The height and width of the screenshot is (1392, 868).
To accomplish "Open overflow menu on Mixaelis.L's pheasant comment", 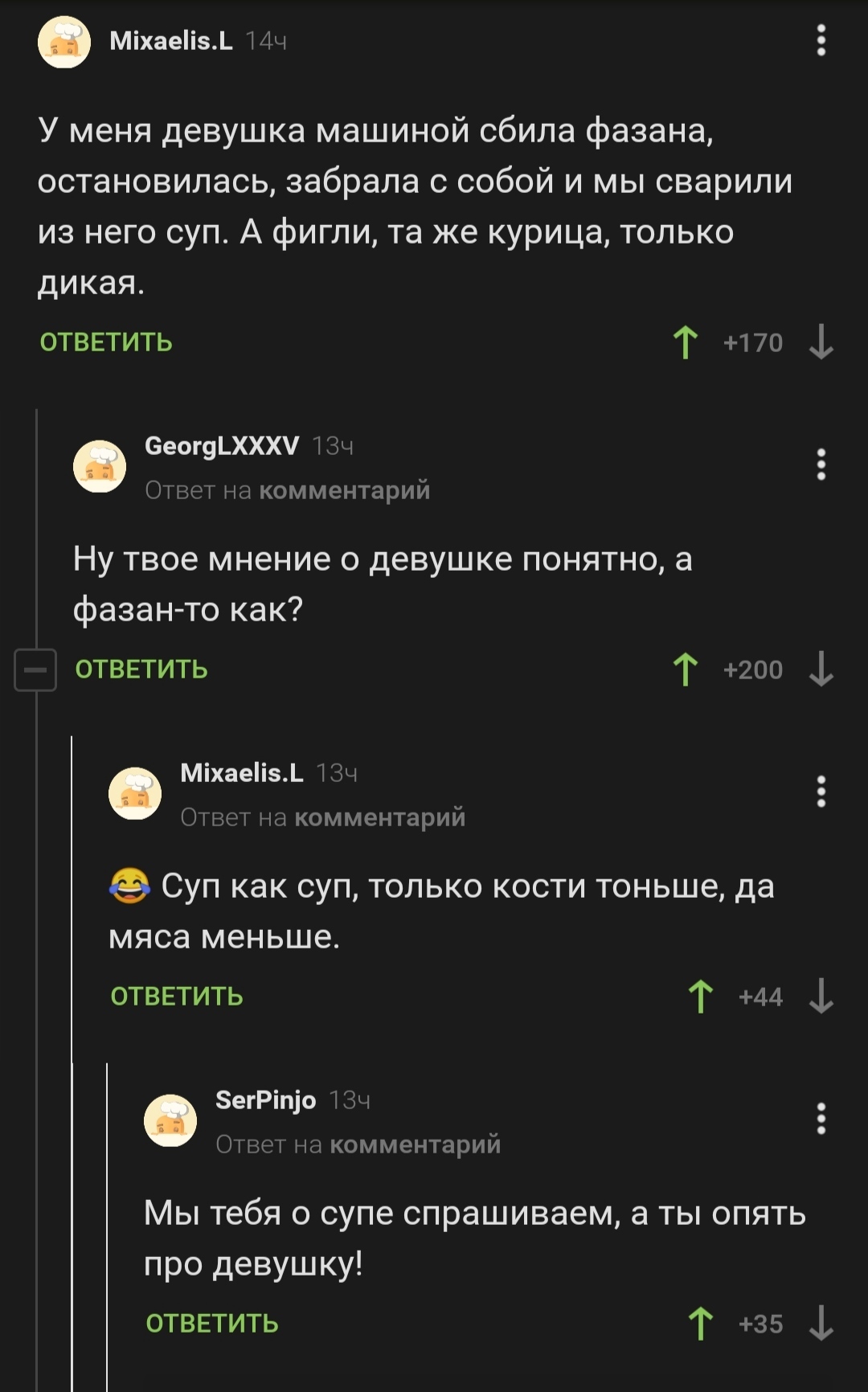I will [821, 40].
